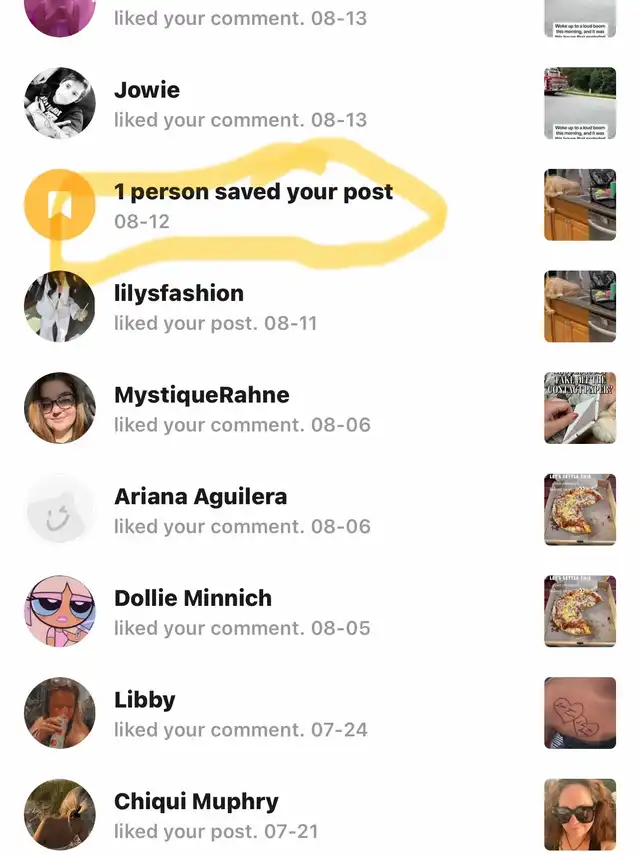Viewport: 640px width, 855px height.
Task: View the '1 person saved your post' notification
Action: (x=253, y=205)
